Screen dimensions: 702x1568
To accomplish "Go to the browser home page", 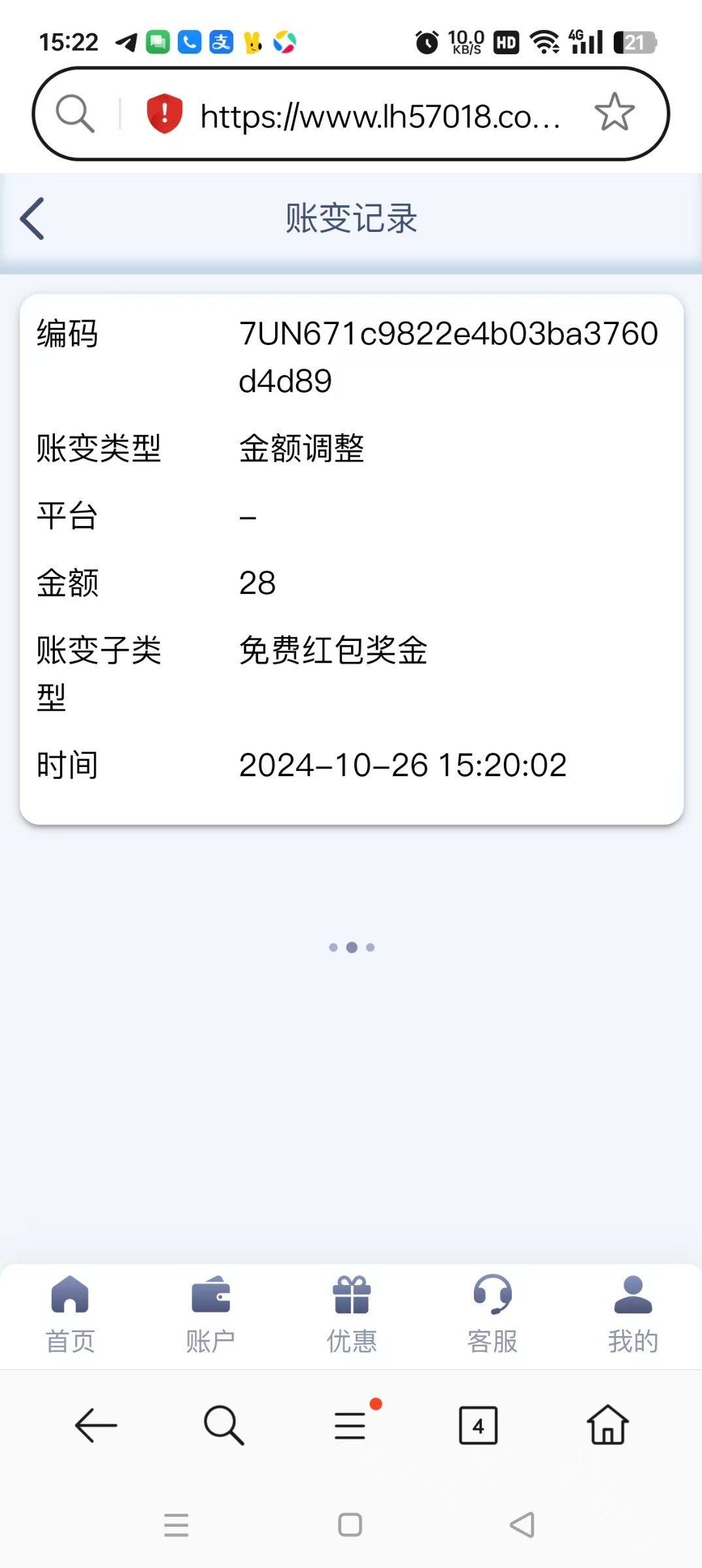I will (x=608, y=1424).
